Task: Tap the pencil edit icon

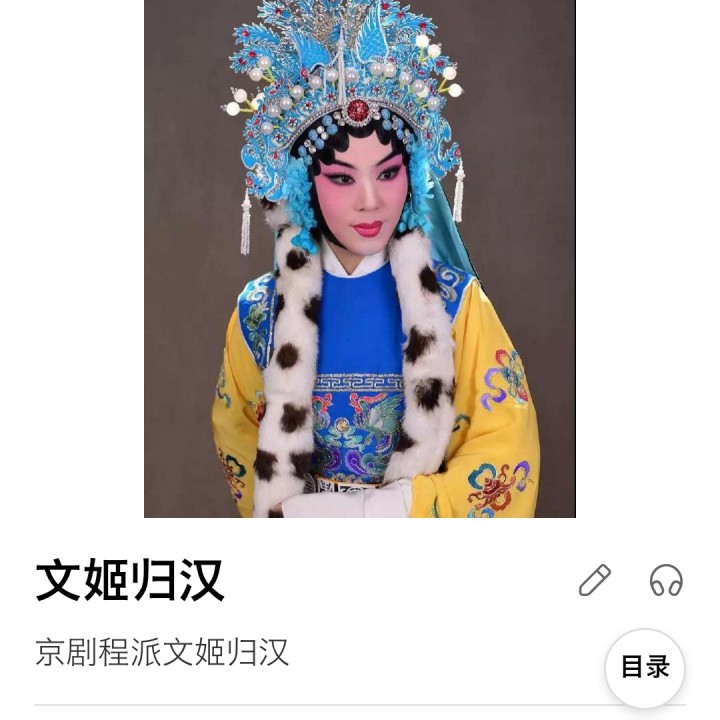Action: point(595,580)
